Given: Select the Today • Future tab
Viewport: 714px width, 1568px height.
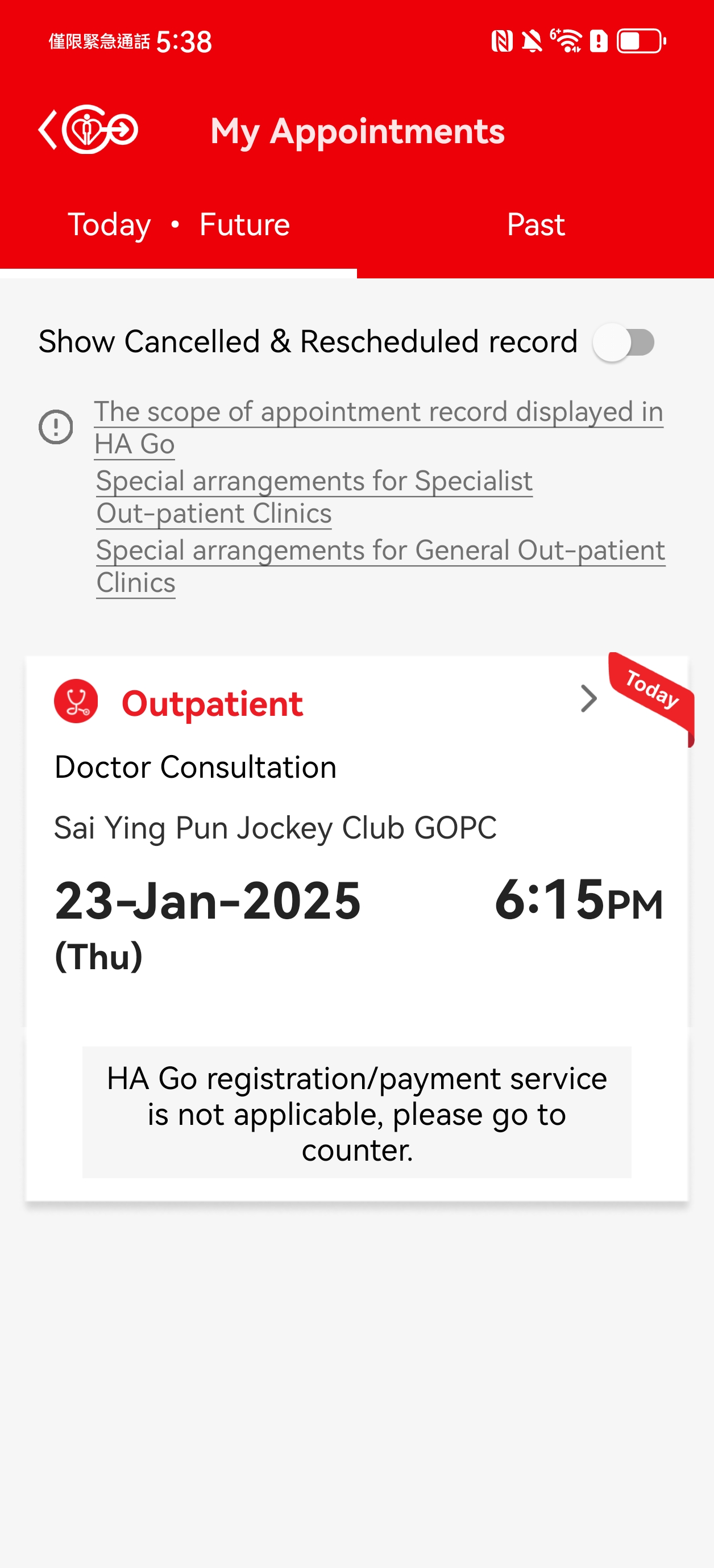Looking at the screenshot, I should tap(178, 224).
